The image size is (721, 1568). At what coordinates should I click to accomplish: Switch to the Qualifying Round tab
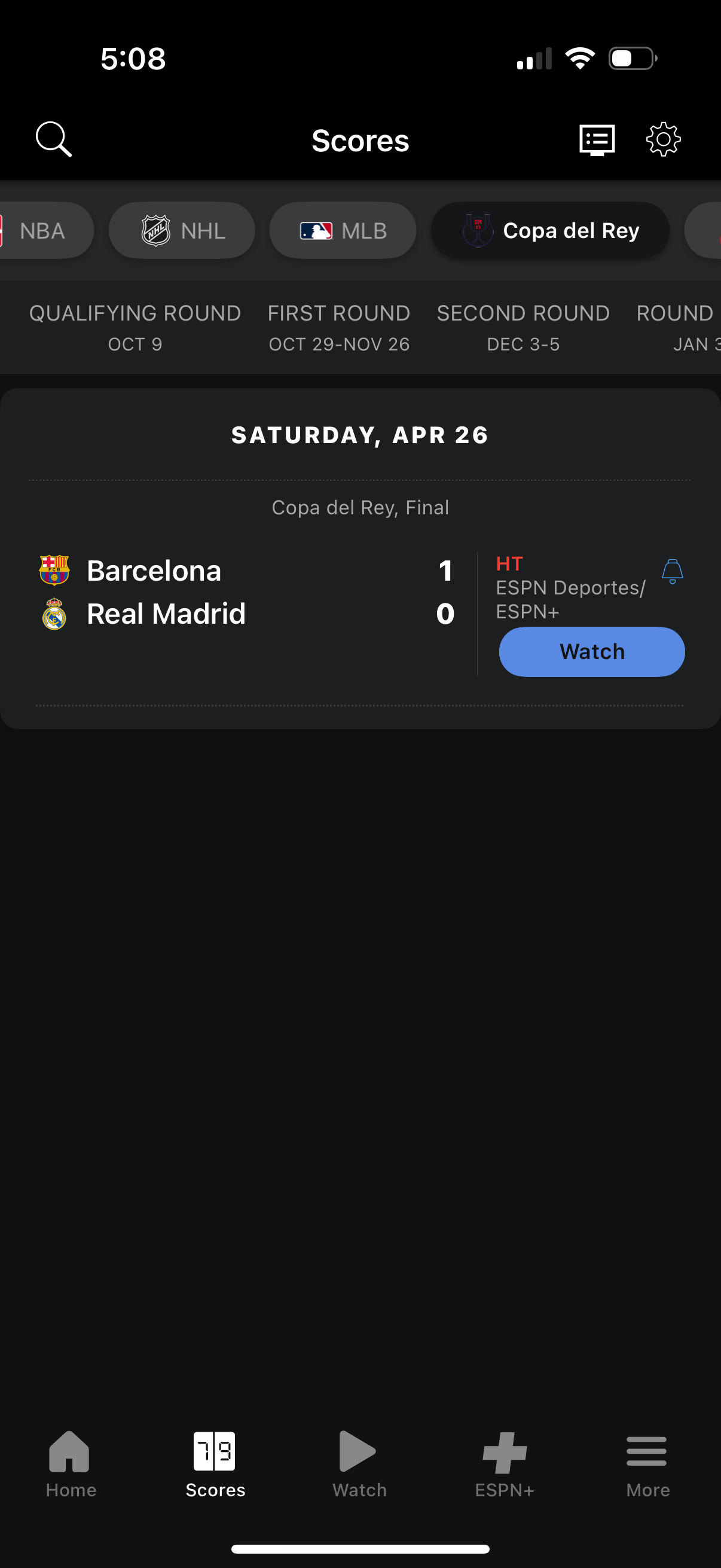[x=135, y=327]
